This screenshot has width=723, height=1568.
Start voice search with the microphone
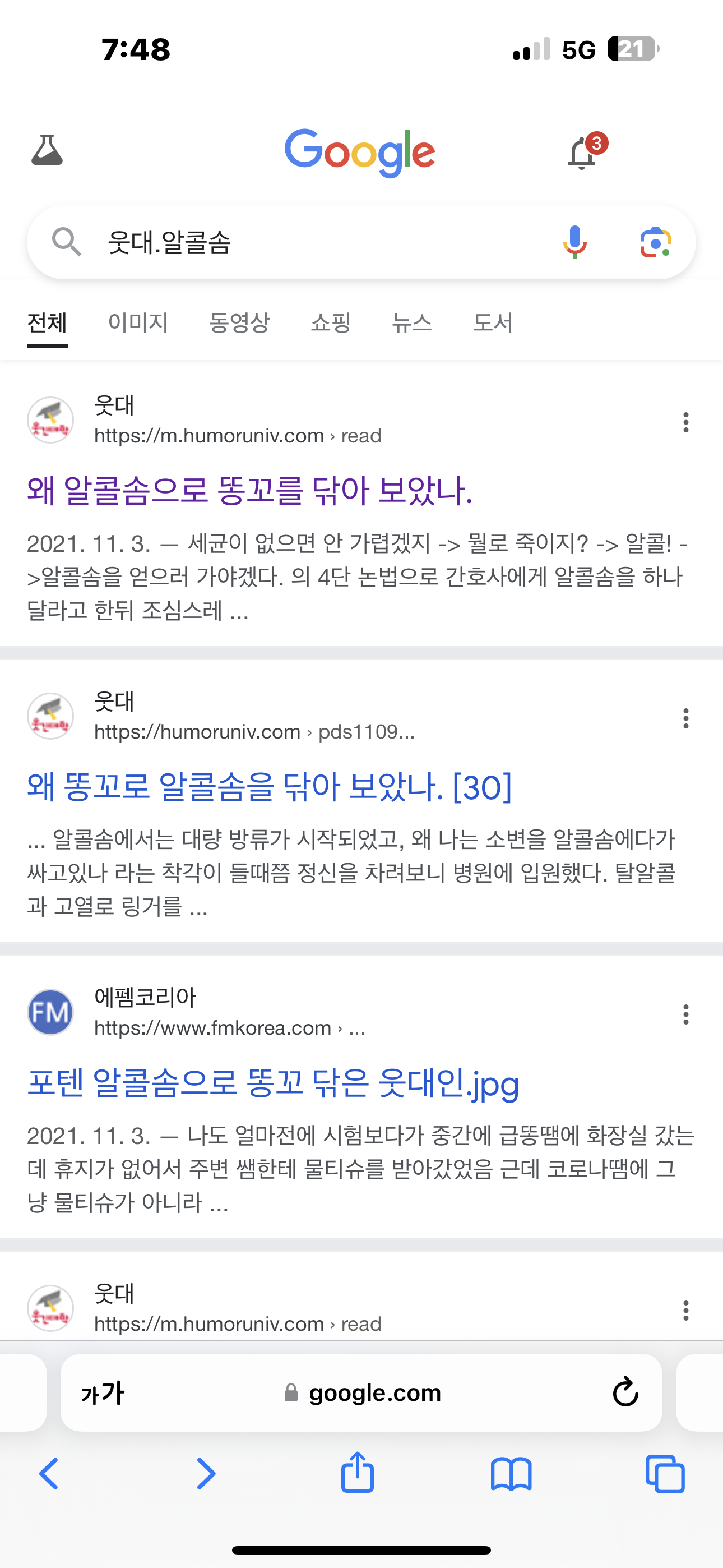pyautogui.click(x=574, y=242)
